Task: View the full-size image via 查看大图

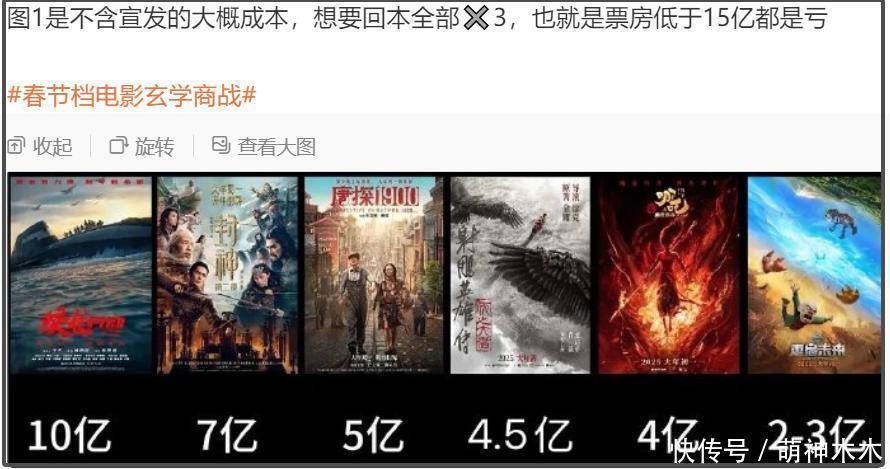Action: pos(265,147)
